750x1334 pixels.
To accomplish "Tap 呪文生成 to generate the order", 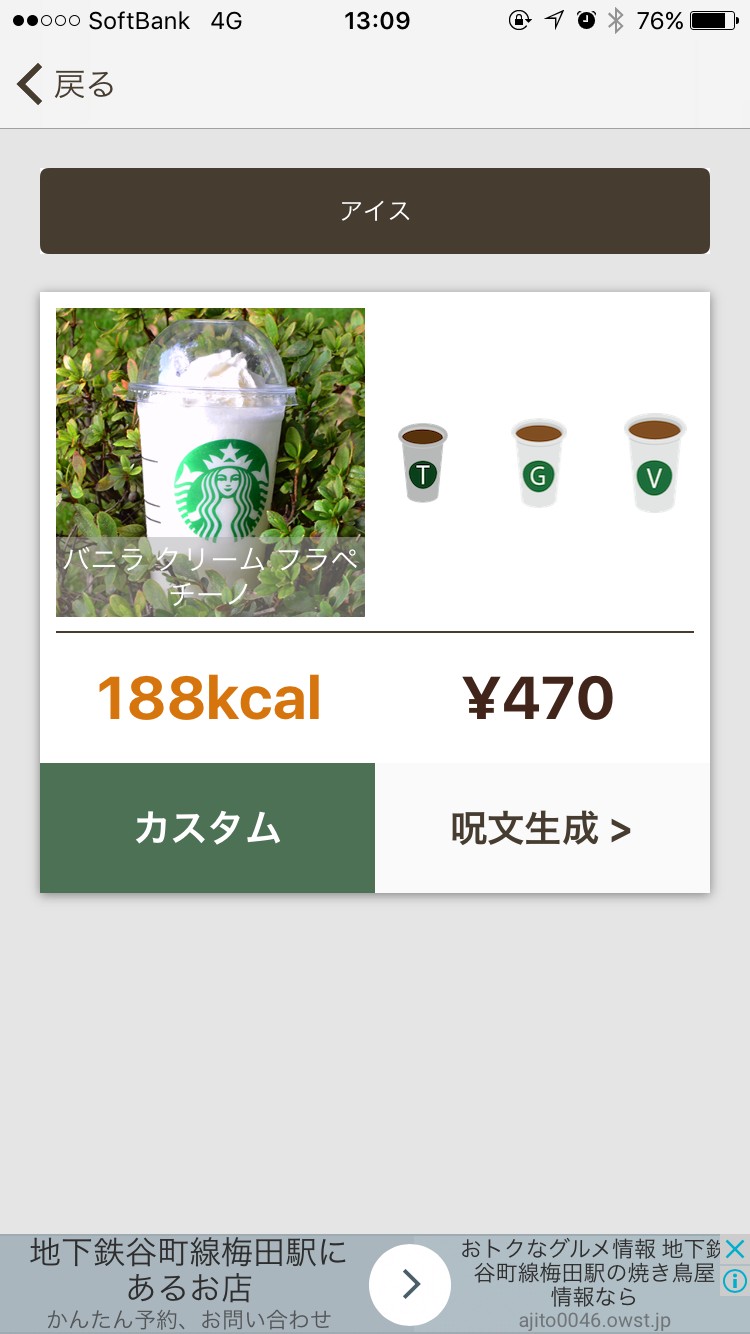I will 542,828.
